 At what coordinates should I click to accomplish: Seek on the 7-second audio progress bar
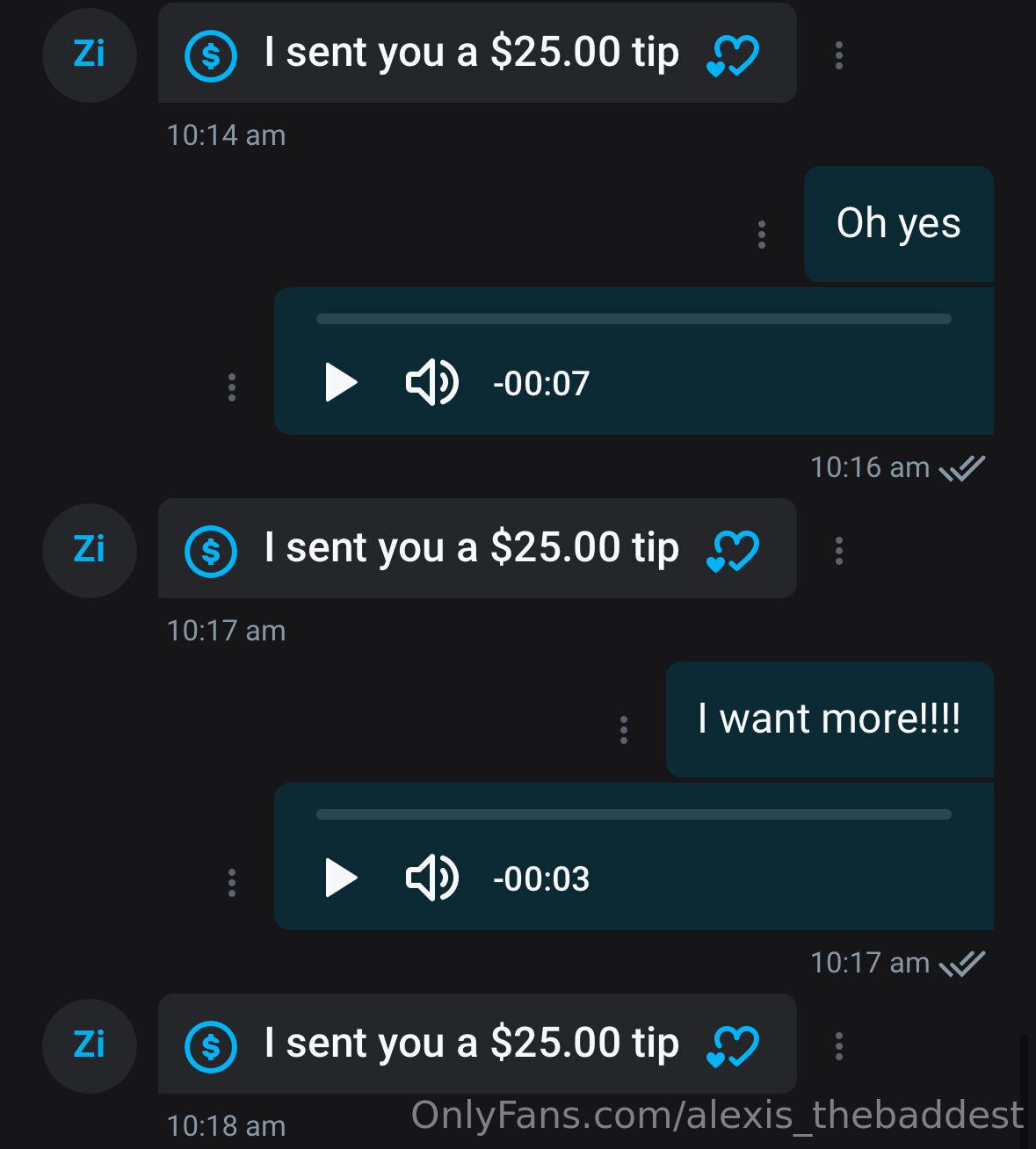(633, 319)
